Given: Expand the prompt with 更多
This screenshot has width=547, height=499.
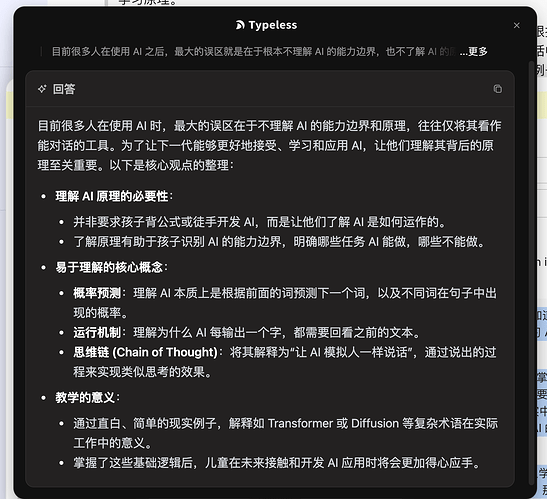Looking at the screenshot, I should (x=474, y=52).
